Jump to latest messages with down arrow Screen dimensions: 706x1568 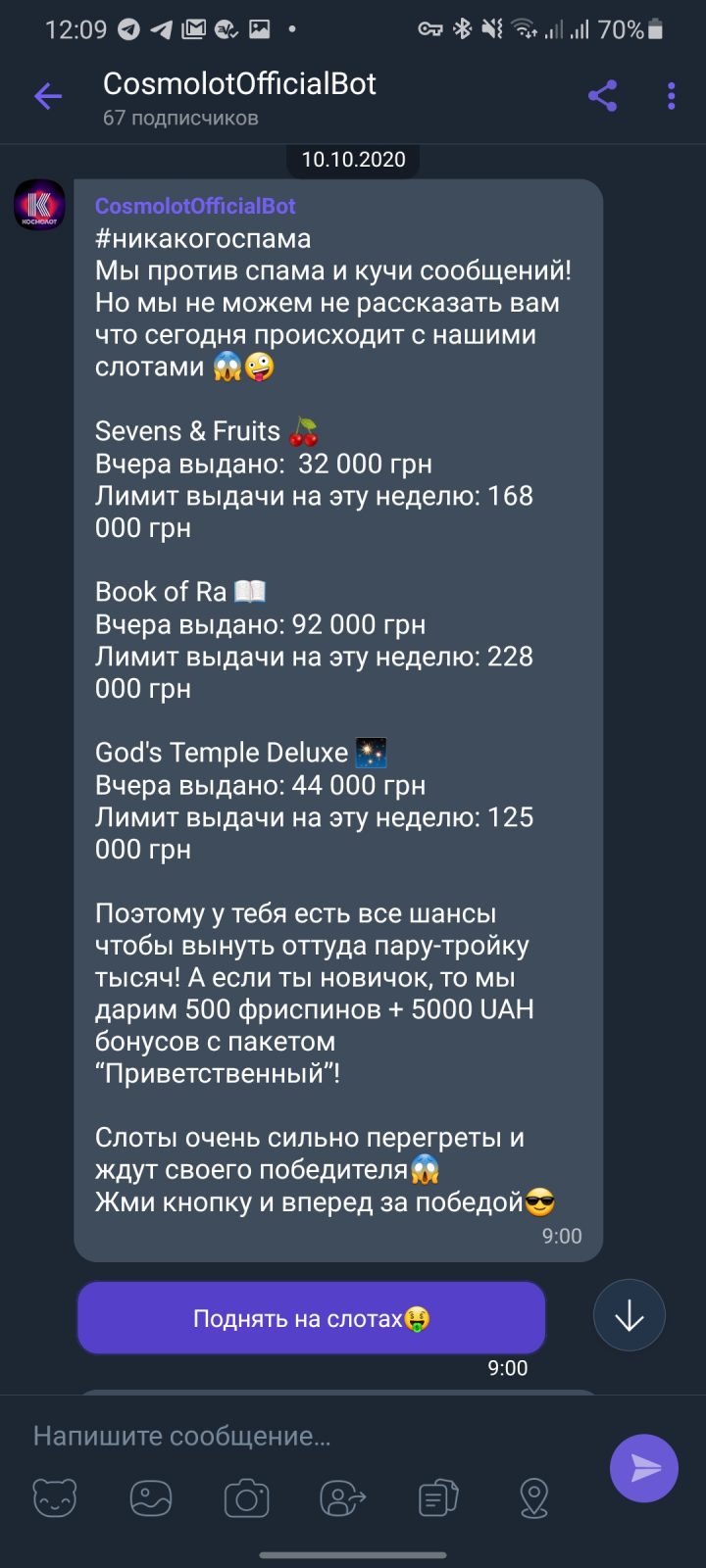[x=629, y=1316]
